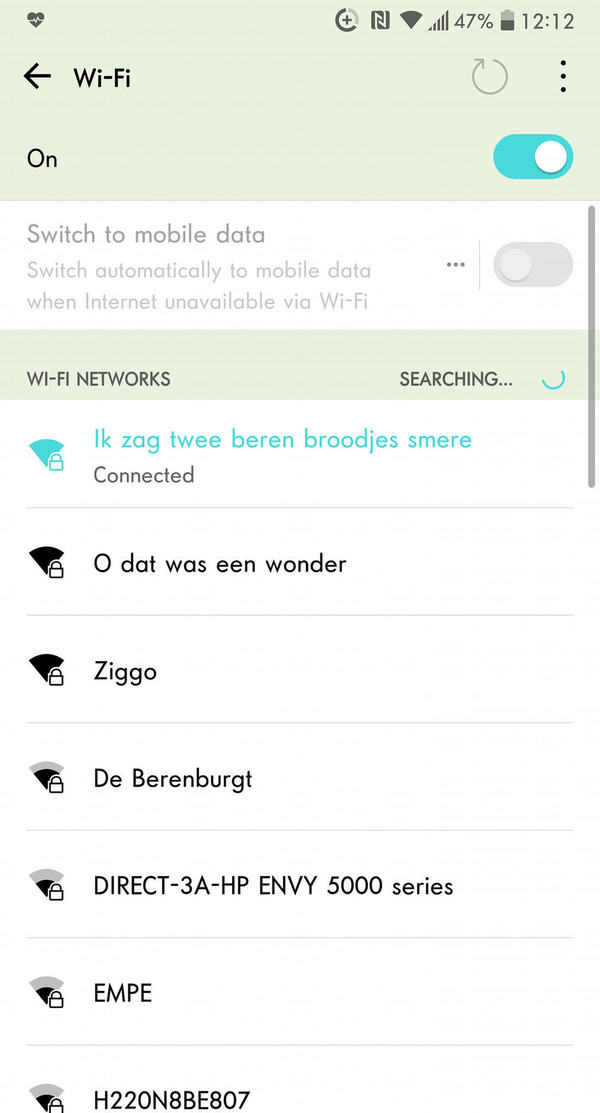Connect to the Ziggo network
This screenshot has width=600, height=1113.
point(125,671)
